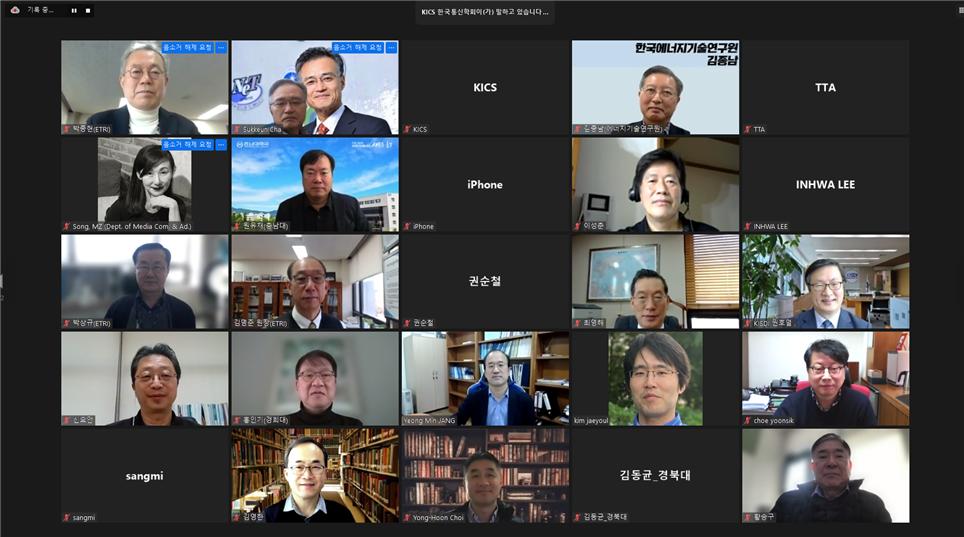
Task: Show more options for Song, MZ's tile
Action: click(221, 144)
